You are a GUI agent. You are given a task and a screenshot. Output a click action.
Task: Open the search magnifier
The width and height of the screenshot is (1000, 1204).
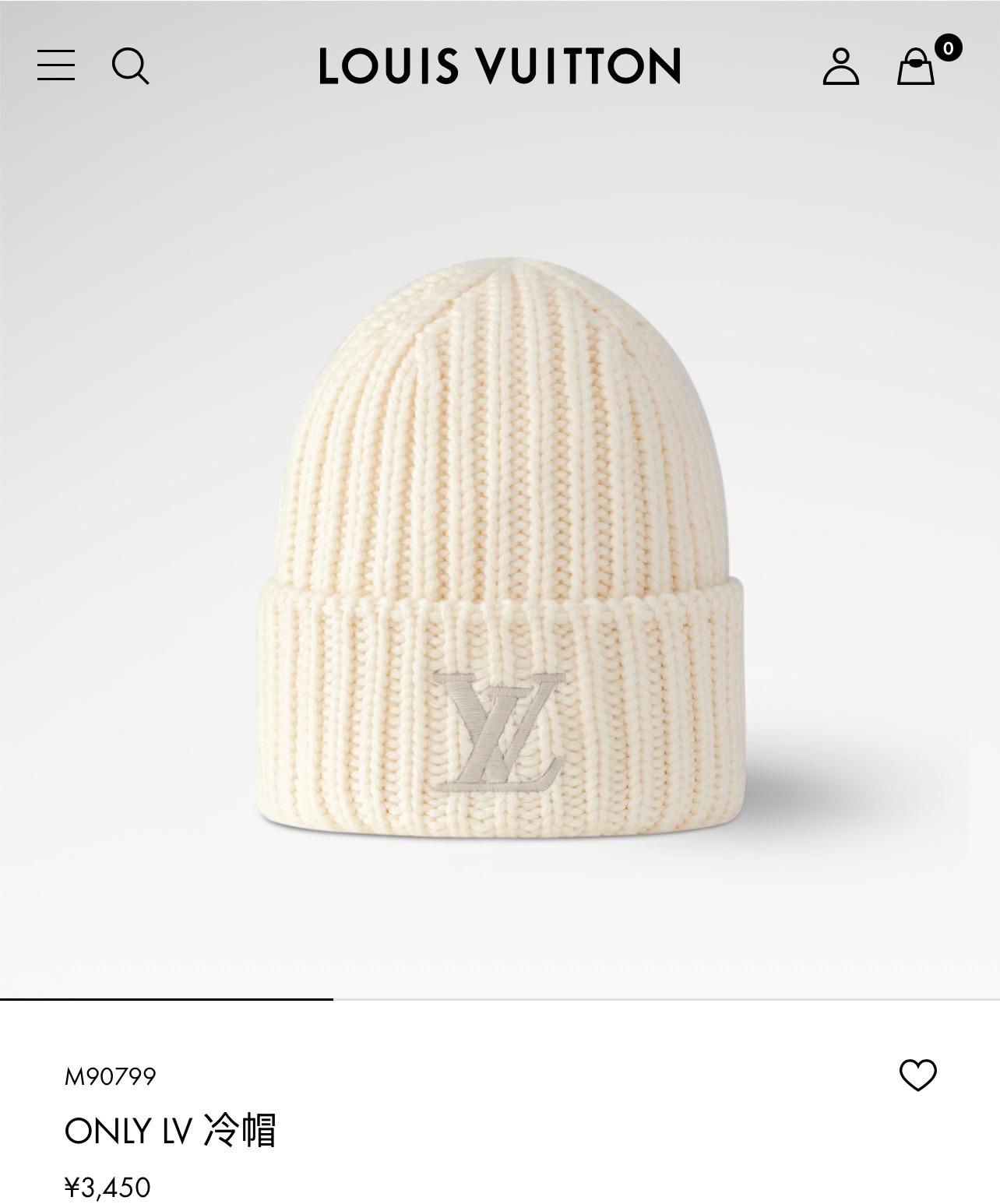pos(130,65)
